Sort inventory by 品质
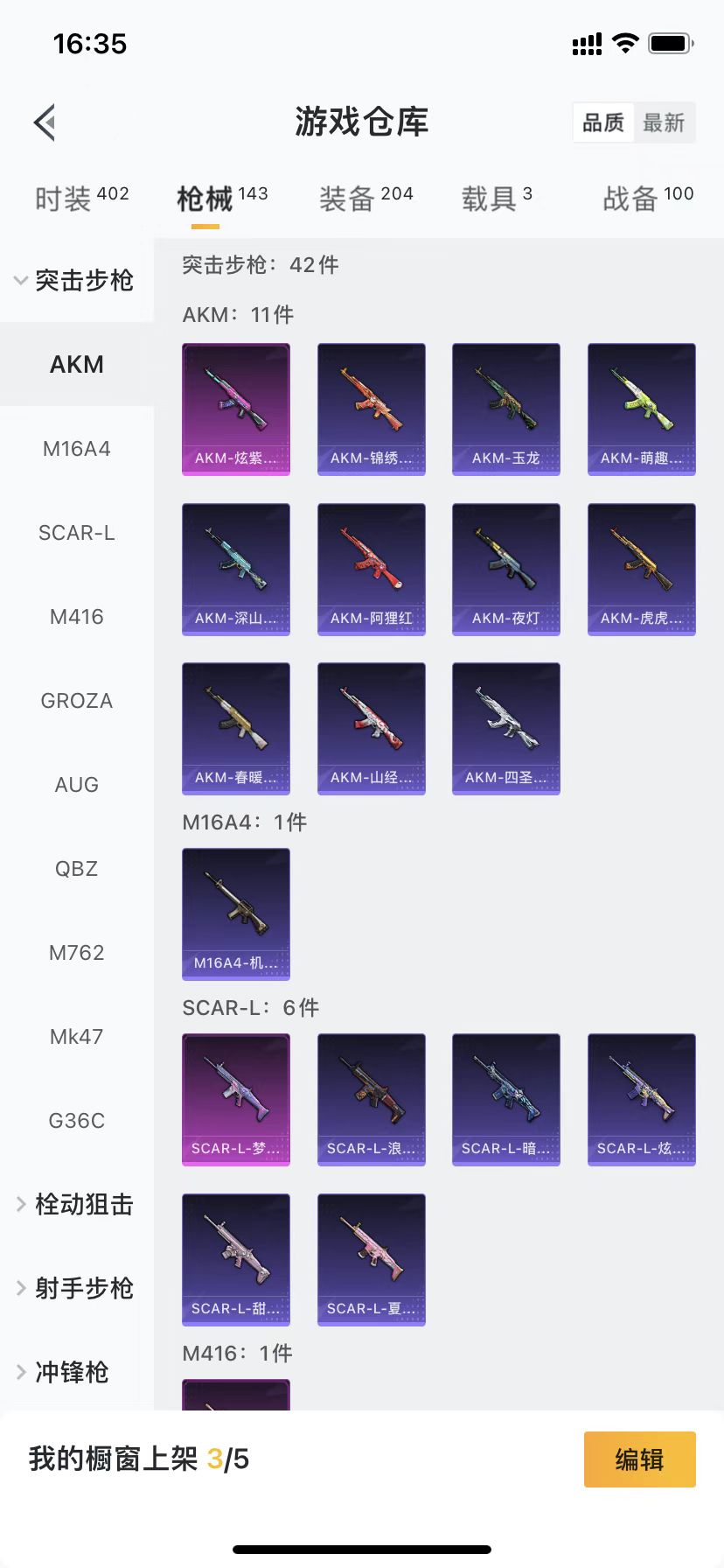This screenshot has width=724, height=1568. pyautogui.click(x=603, y=122)
